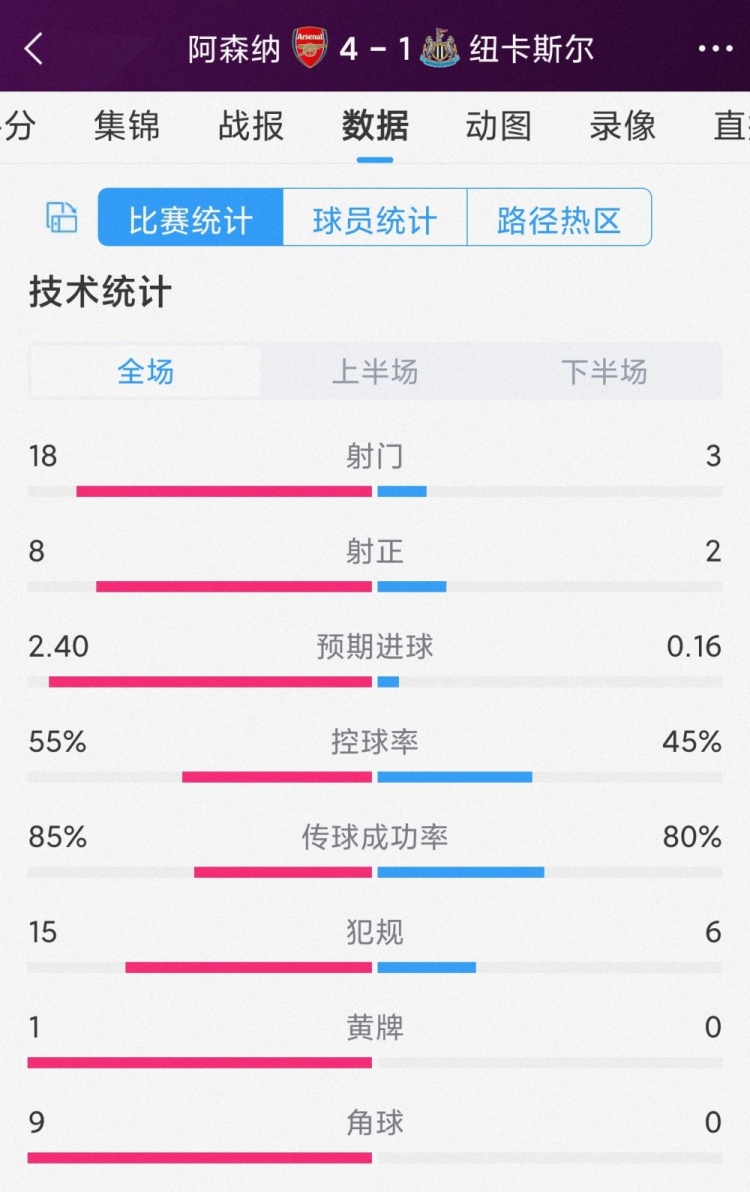Screen dimensions: 750x1192
Task: Open the 动图 GIF tab
Action: 497,126
